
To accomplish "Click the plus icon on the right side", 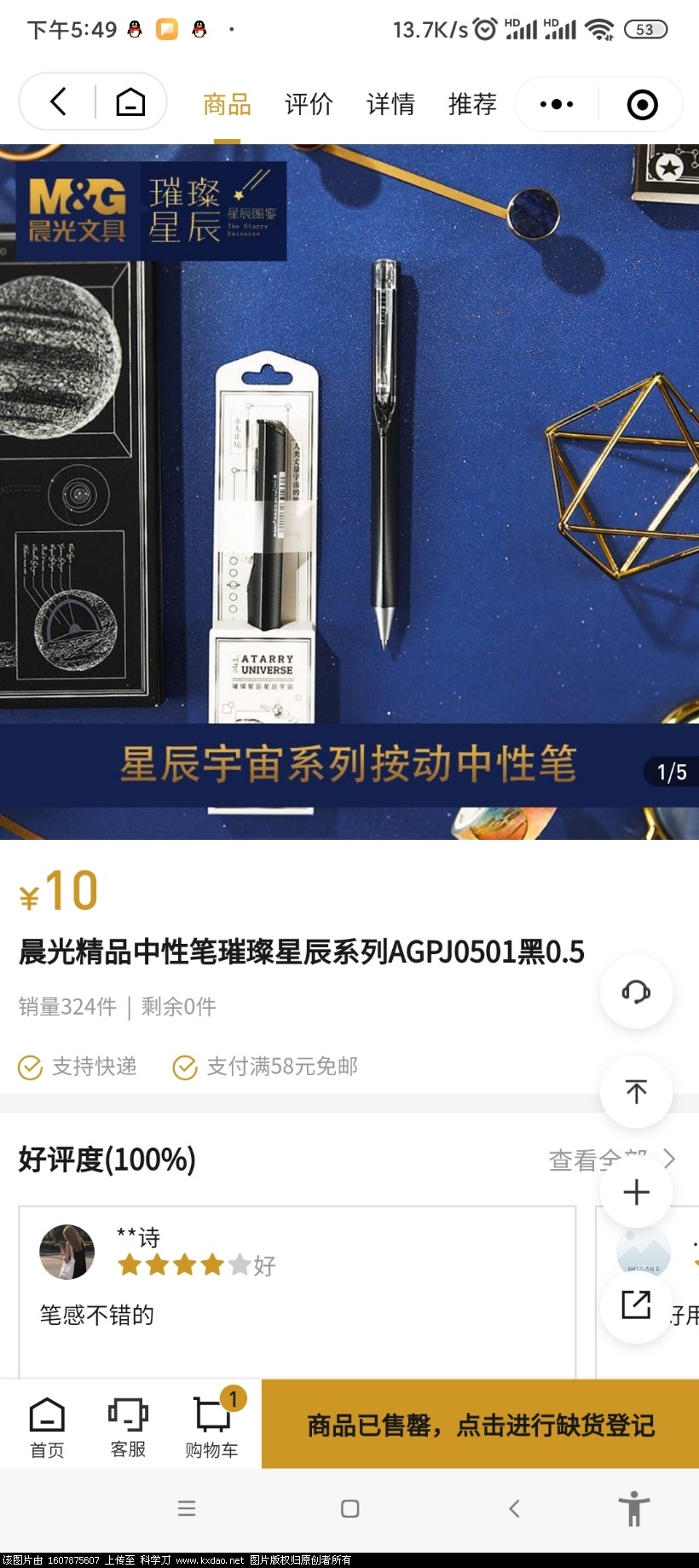I will point(636,1192).
